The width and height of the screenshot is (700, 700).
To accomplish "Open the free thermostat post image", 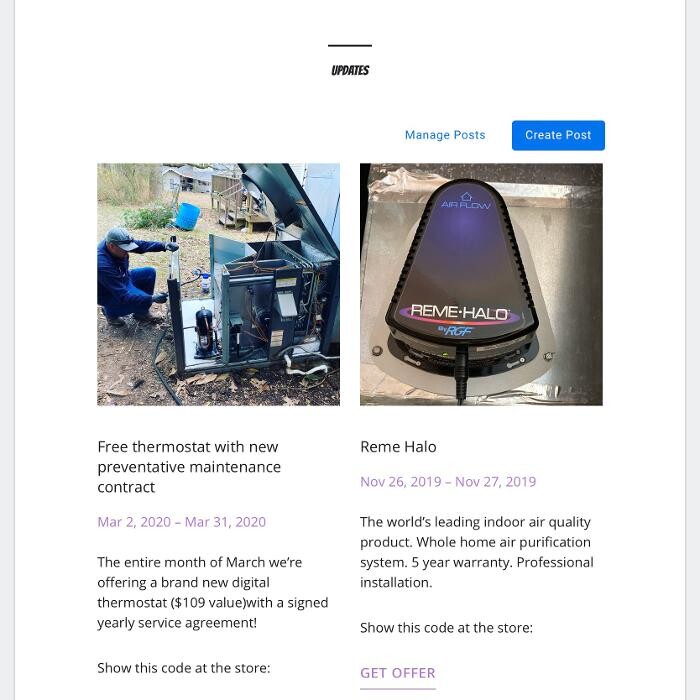I will [x=218, y=284].
